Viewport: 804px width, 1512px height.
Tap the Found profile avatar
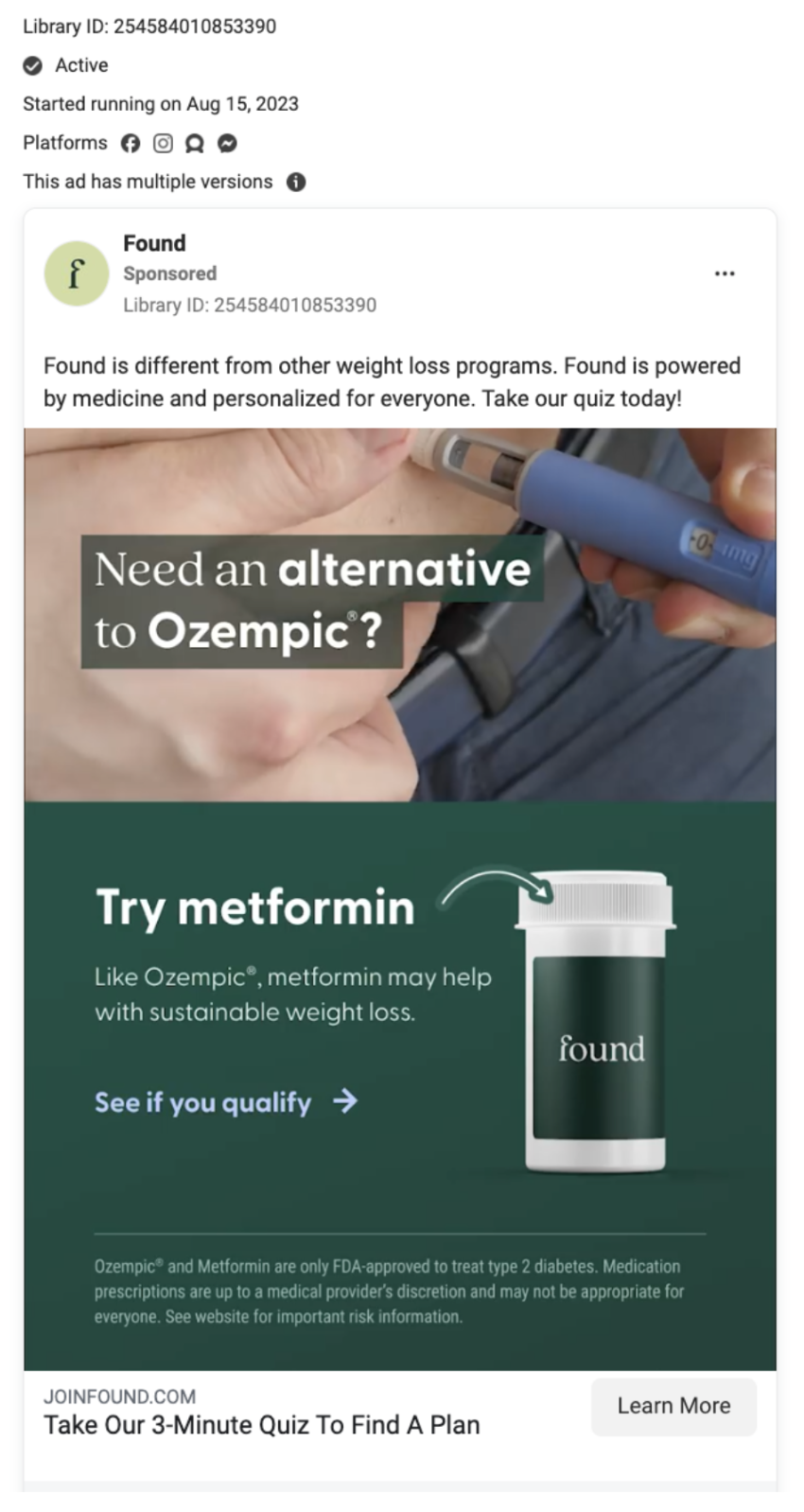coord(77,273)
